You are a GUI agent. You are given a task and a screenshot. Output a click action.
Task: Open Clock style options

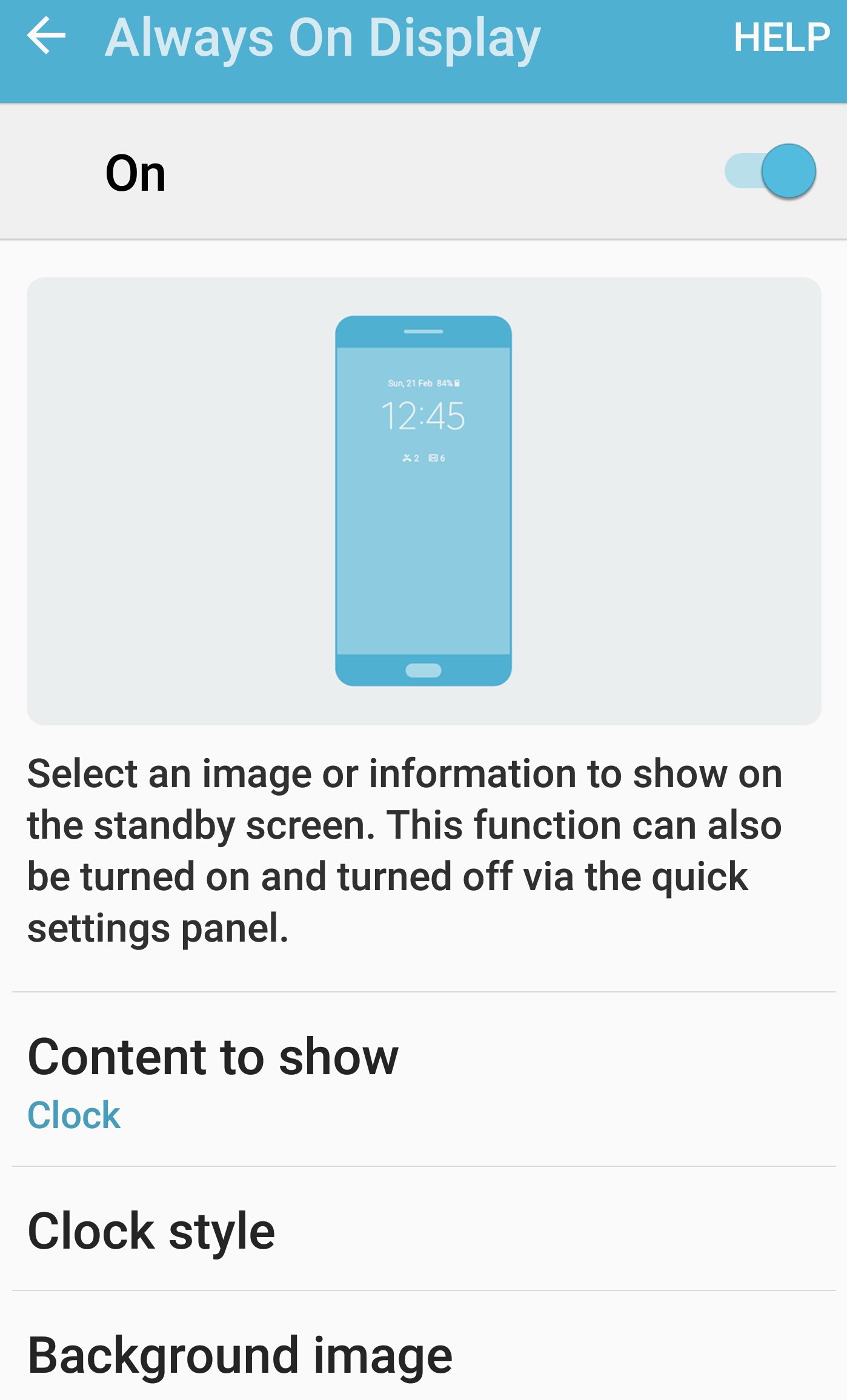[x=151, y=1230]
